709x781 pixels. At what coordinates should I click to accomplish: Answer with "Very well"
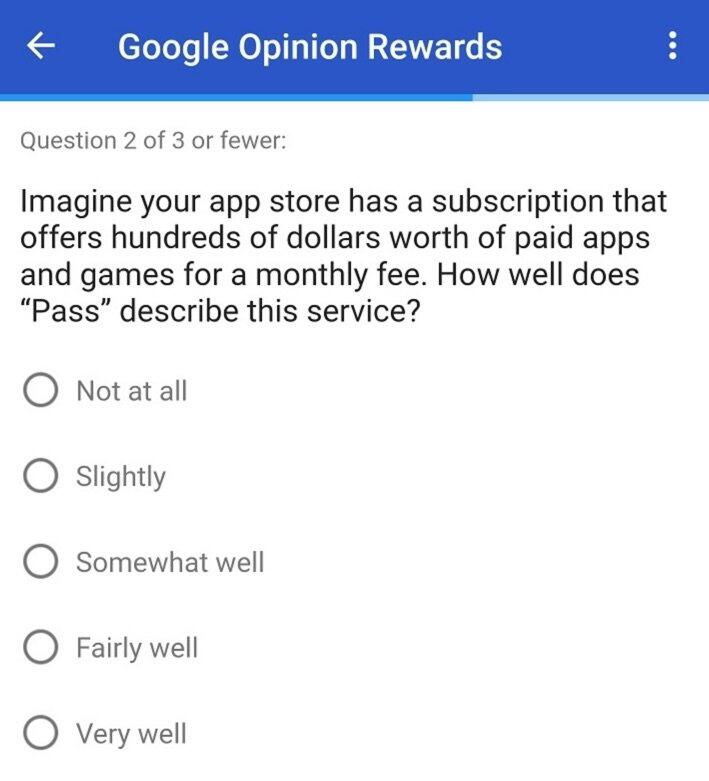pyautogui.click(x=40, y=735)
